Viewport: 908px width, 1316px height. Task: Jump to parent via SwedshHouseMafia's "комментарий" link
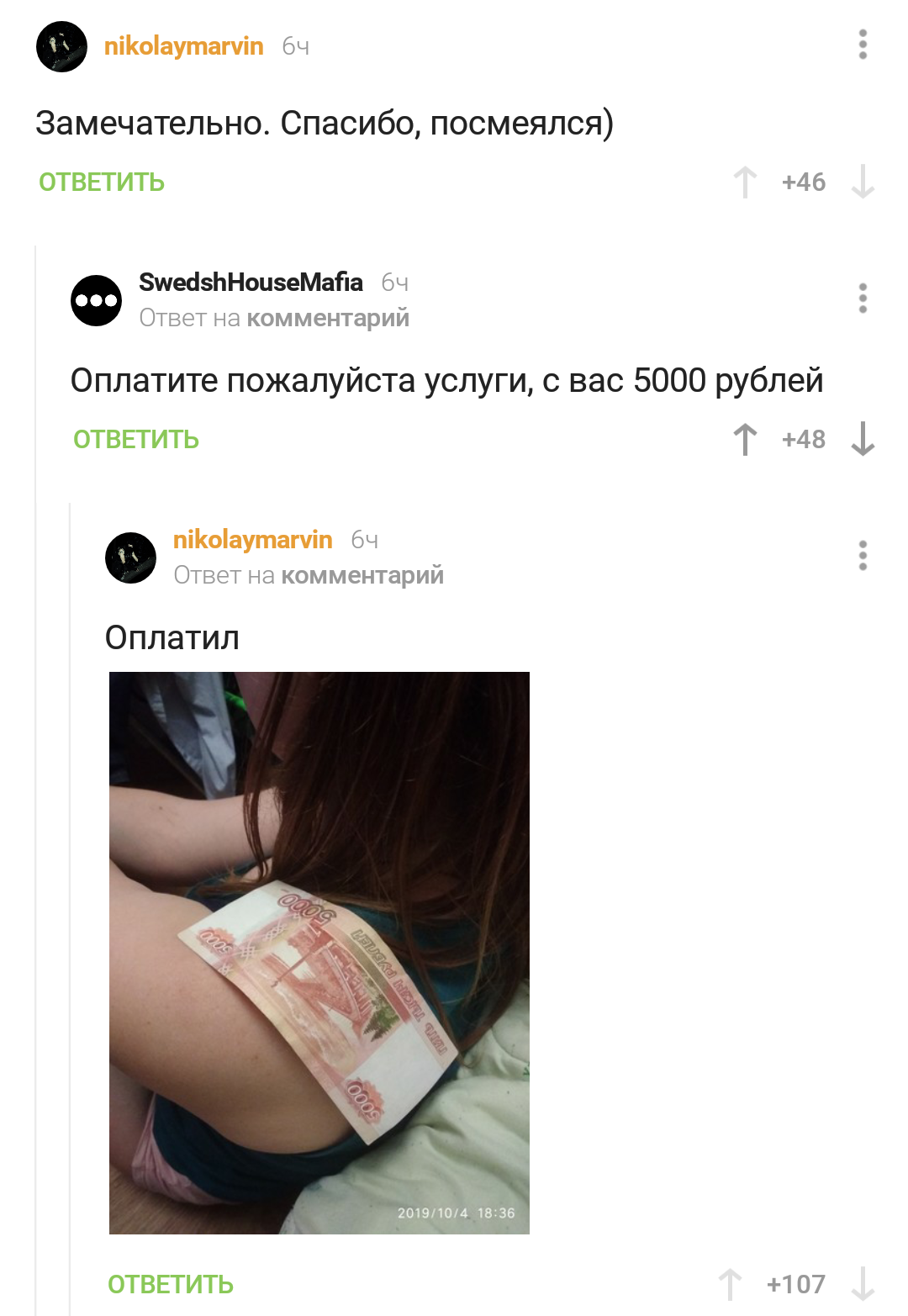328,319
